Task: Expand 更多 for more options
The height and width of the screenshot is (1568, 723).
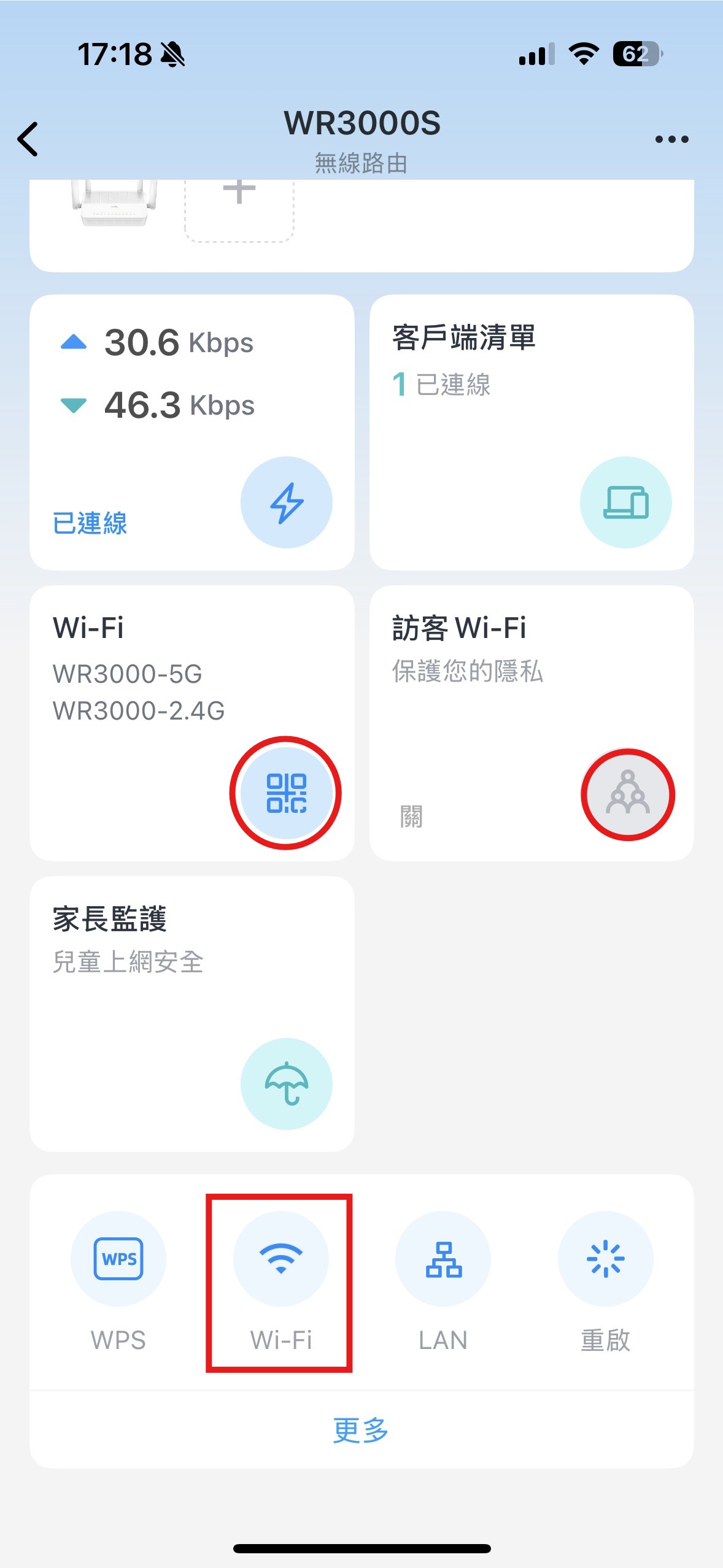Action: point(361,1429)
